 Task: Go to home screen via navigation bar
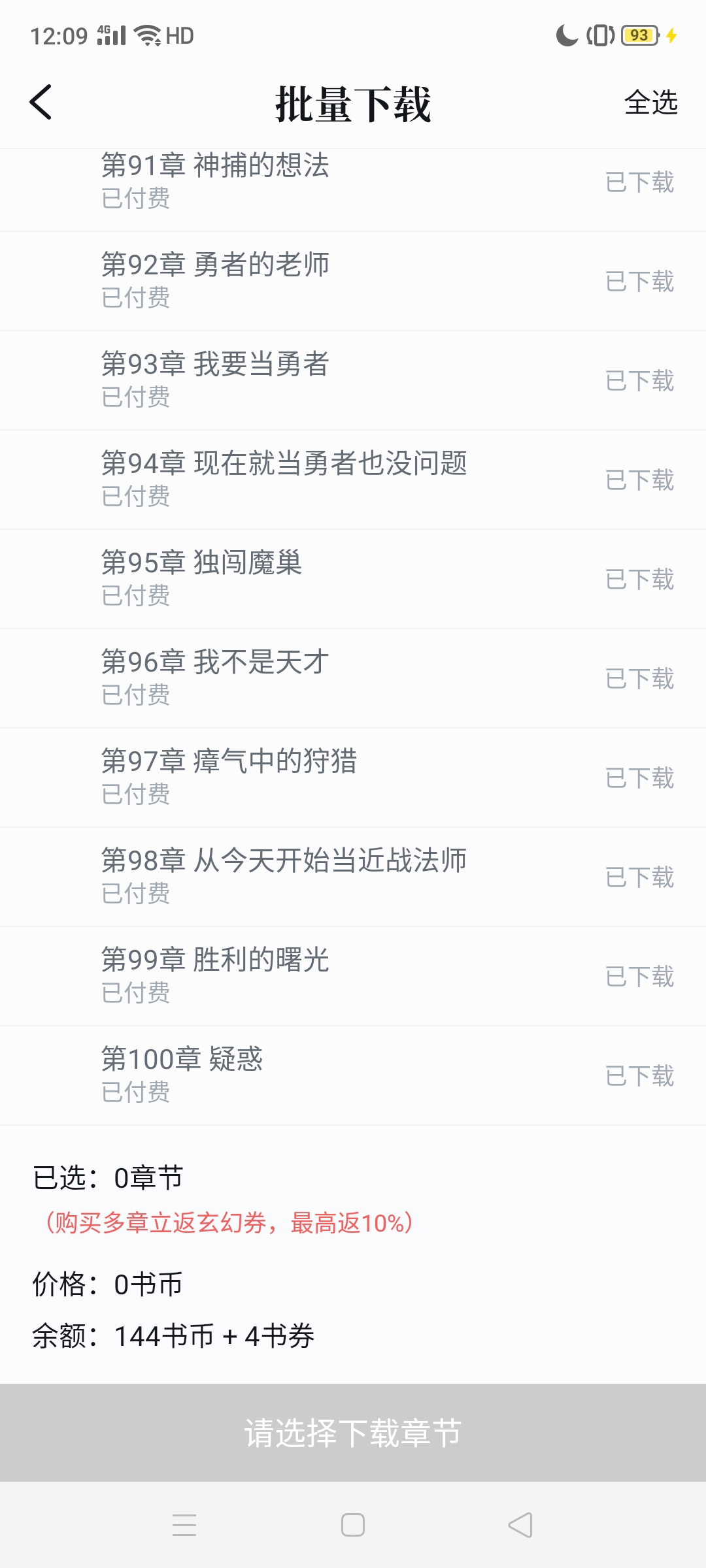click(353, 1525)
